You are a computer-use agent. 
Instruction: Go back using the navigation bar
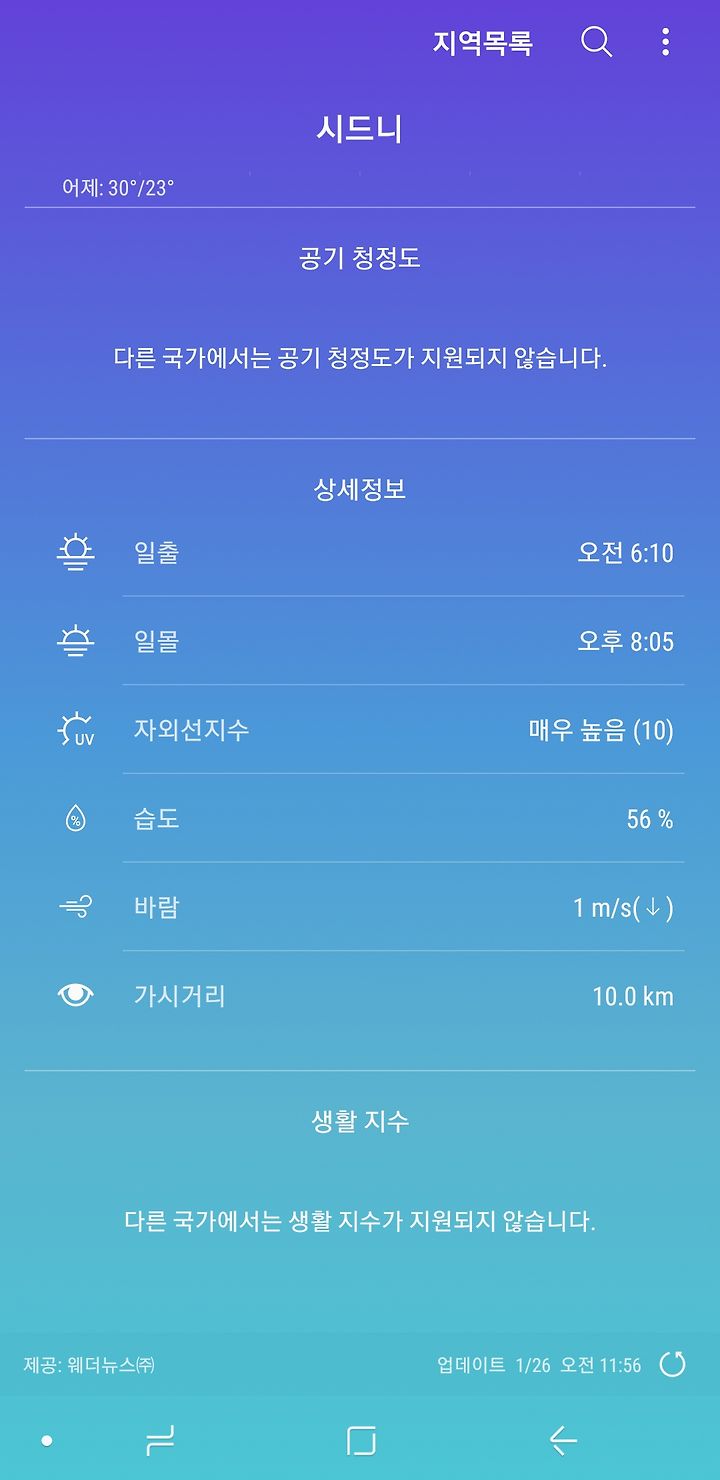click(563, 1440)
